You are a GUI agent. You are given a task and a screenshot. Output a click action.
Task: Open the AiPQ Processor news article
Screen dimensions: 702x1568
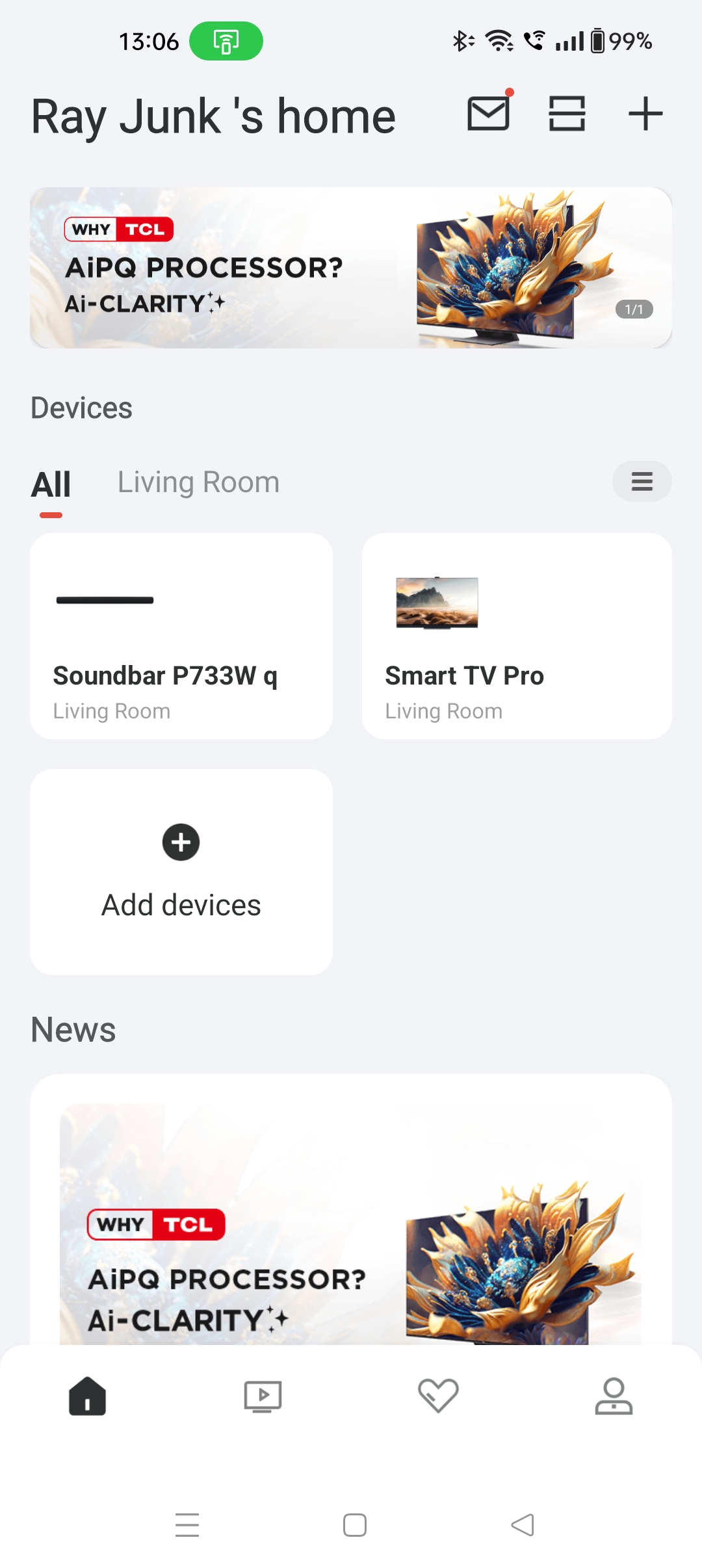(x=350, y=1222)
